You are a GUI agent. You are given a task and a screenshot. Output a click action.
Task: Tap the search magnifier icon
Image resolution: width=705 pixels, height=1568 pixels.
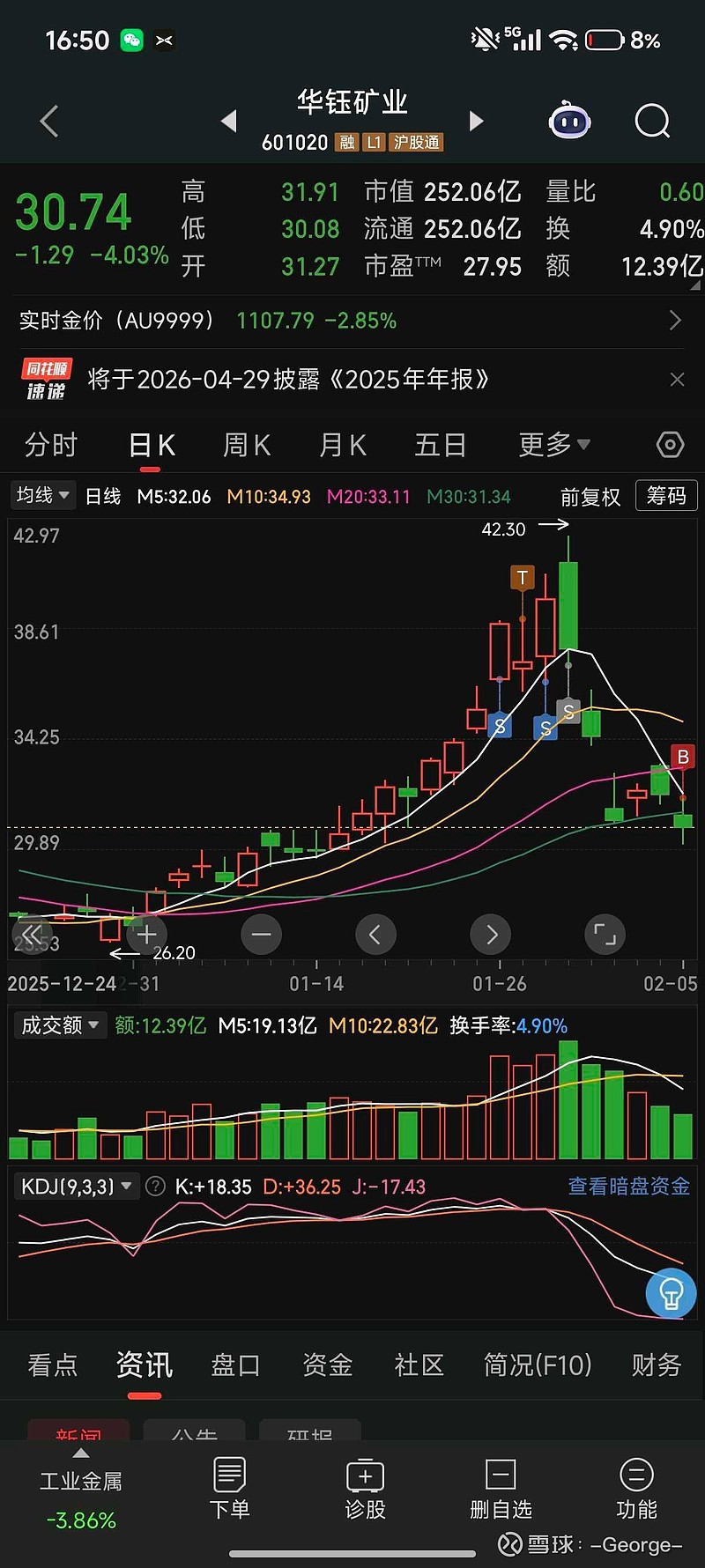(651, 121)
